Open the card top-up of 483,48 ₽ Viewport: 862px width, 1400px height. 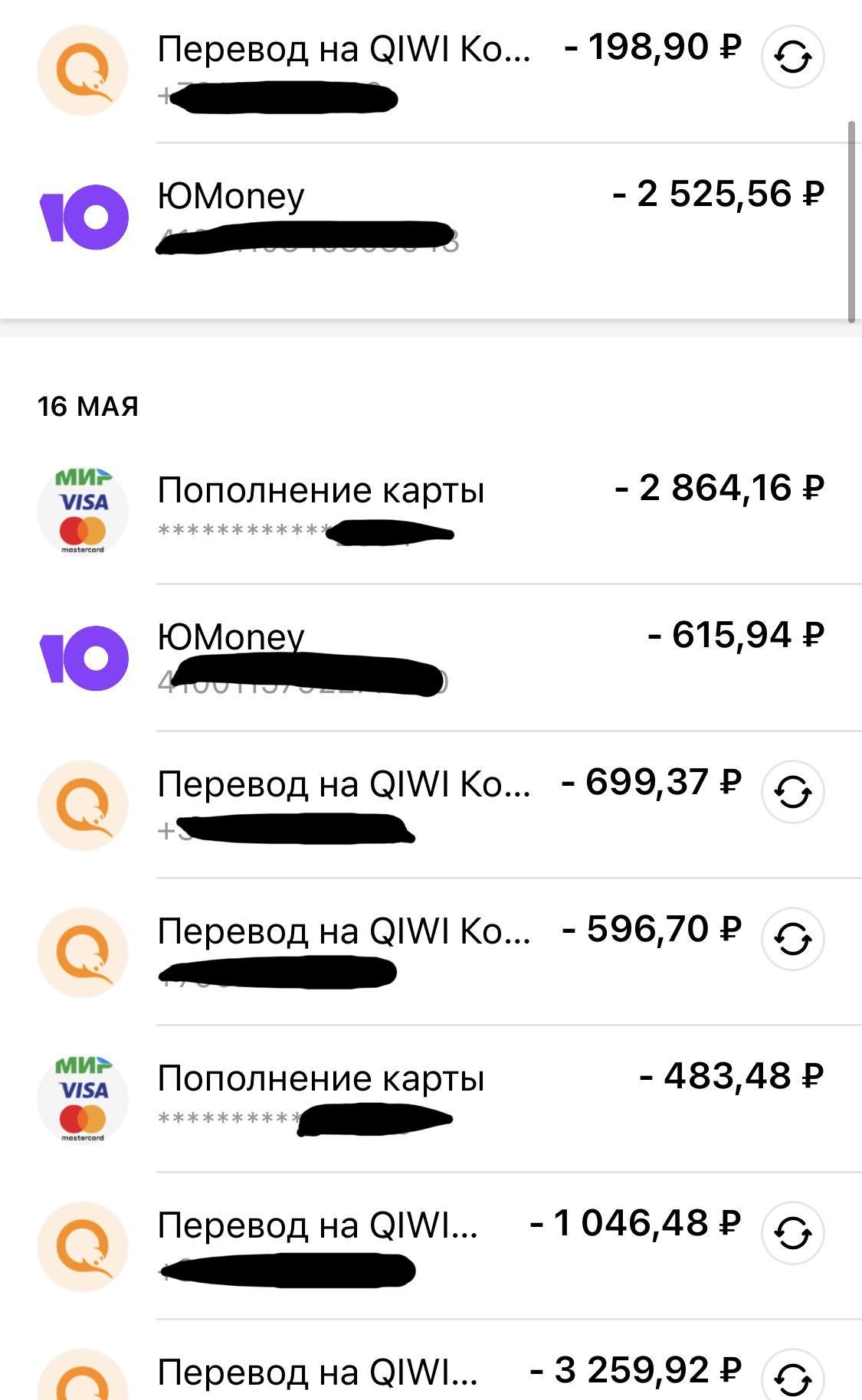tap(431, 1099)
